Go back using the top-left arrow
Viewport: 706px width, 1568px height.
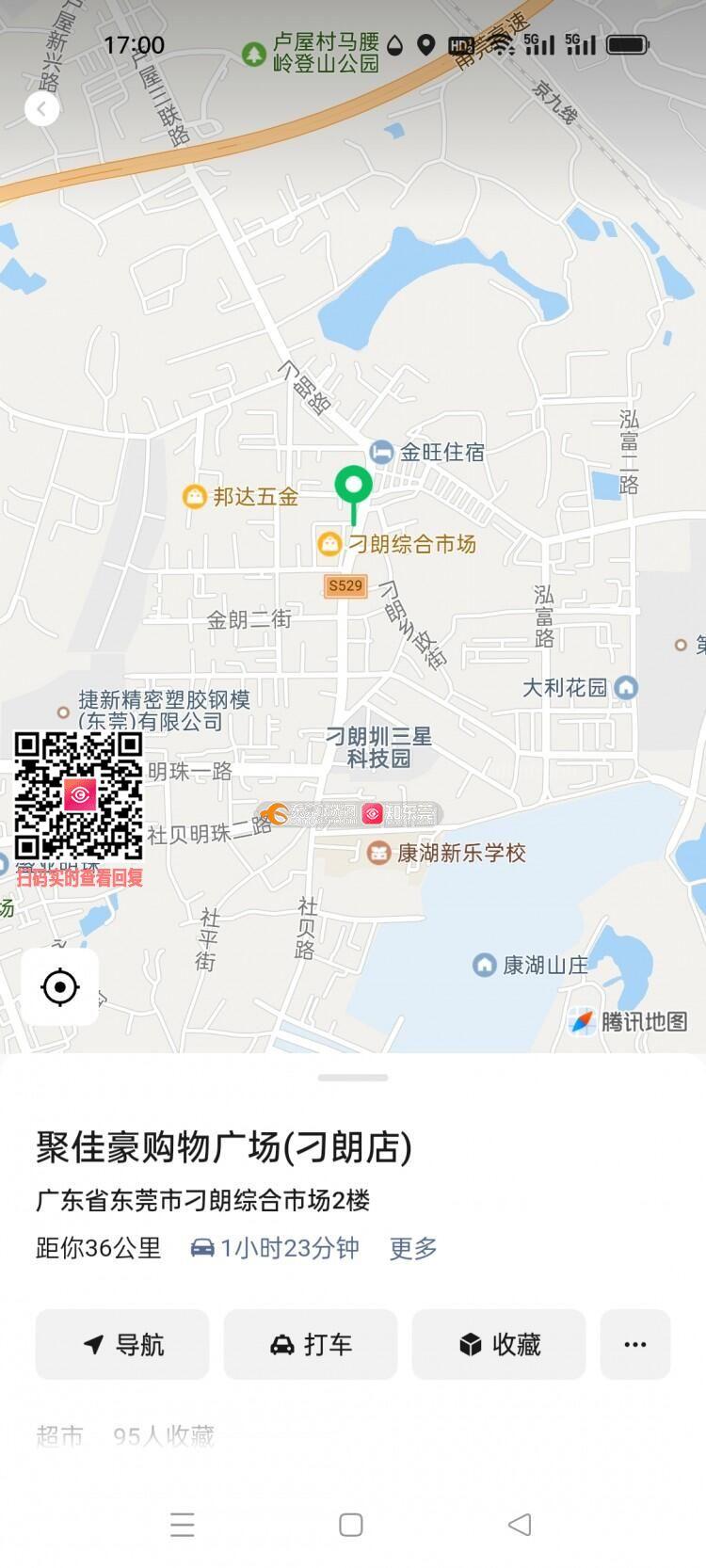click(x=41, y=109)
